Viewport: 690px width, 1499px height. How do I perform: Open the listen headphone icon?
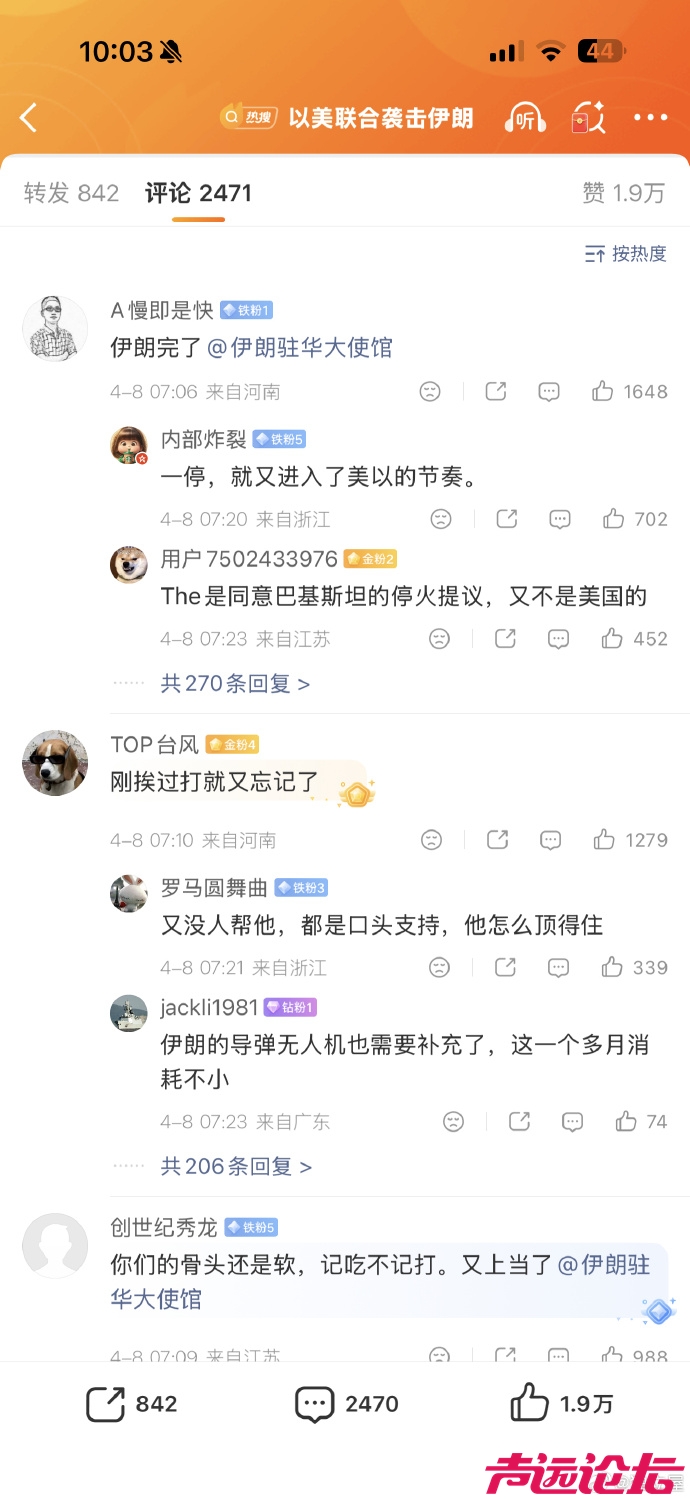[x=525, y=118]
